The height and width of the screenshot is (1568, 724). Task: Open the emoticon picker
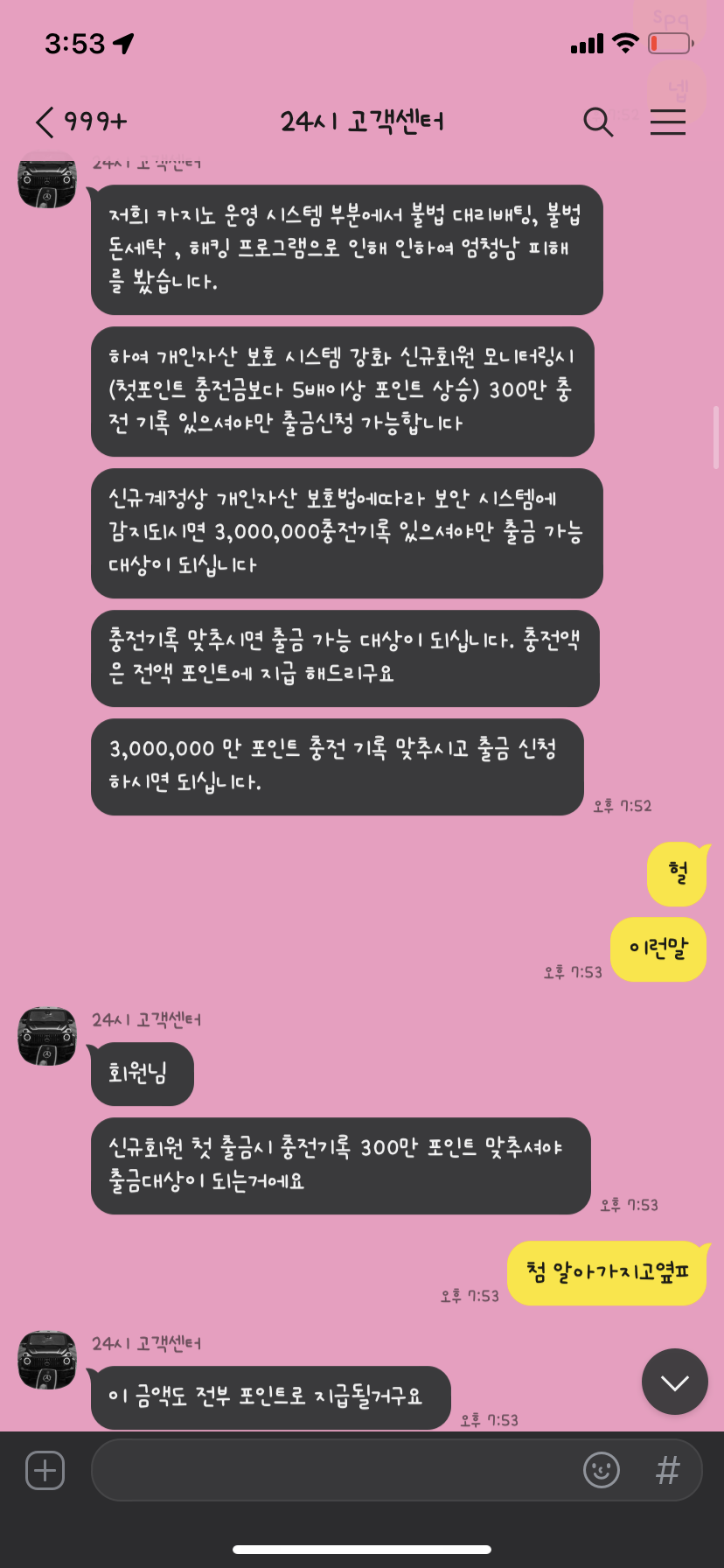602,1470
